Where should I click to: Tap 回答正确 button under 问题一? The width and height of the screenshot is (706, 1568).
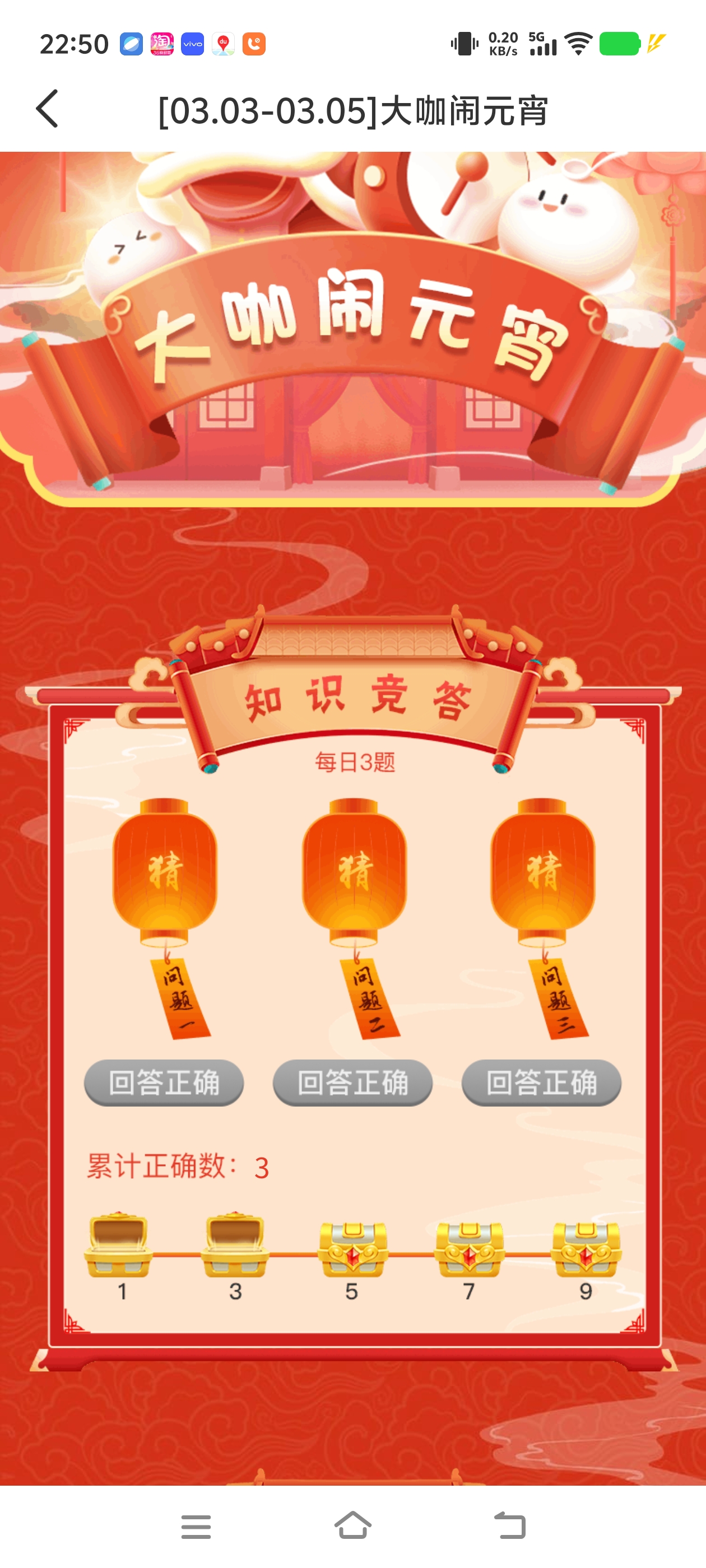[x=164, y=1083]
